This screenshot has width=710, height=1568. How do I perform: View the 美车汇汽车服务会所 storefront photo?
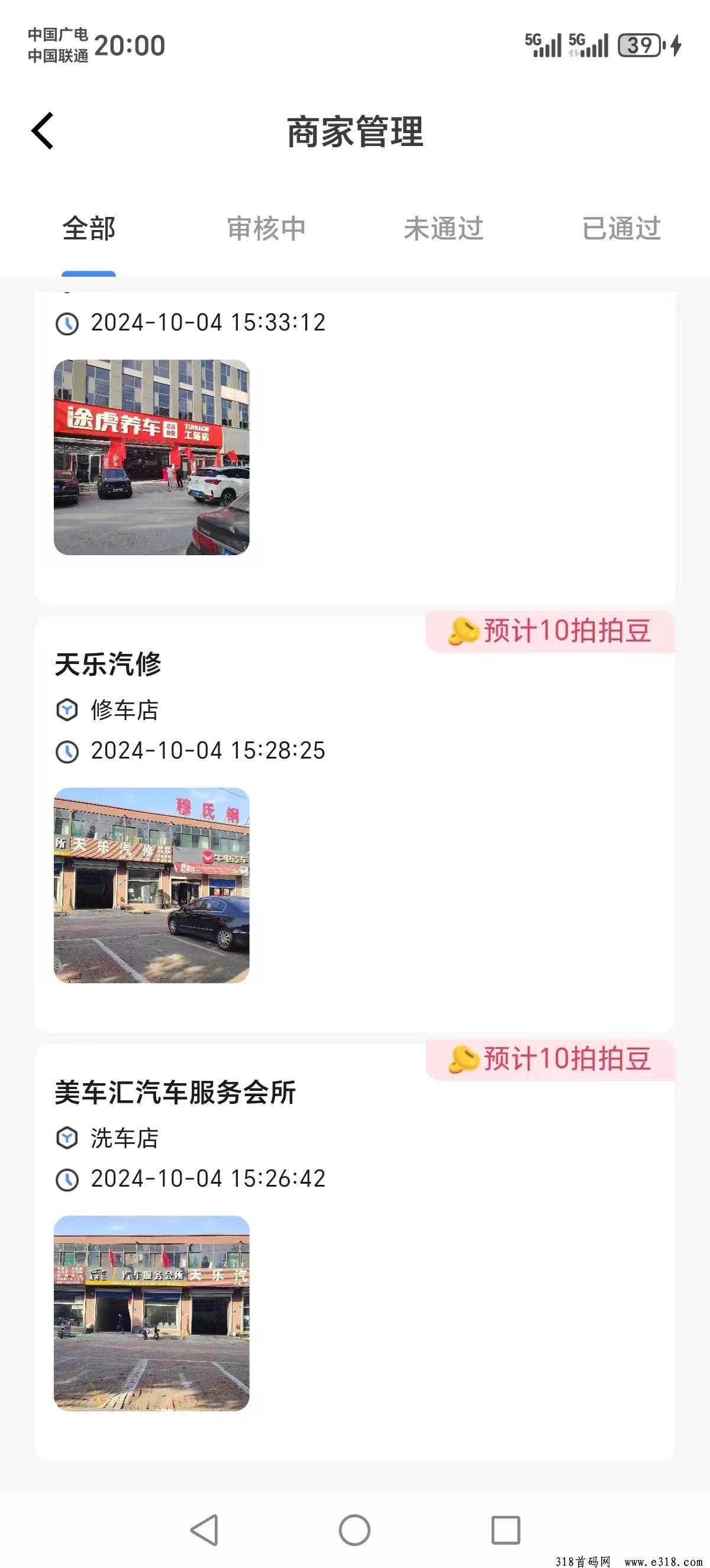151,1313
